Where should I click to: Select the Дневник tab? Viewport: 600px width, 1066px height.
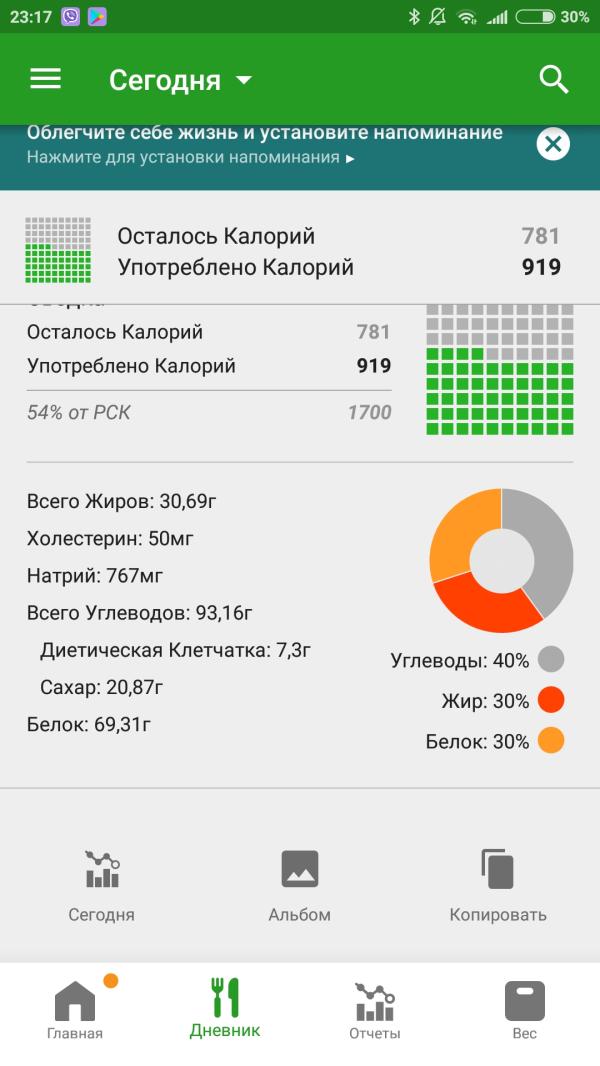[225, 1008]
